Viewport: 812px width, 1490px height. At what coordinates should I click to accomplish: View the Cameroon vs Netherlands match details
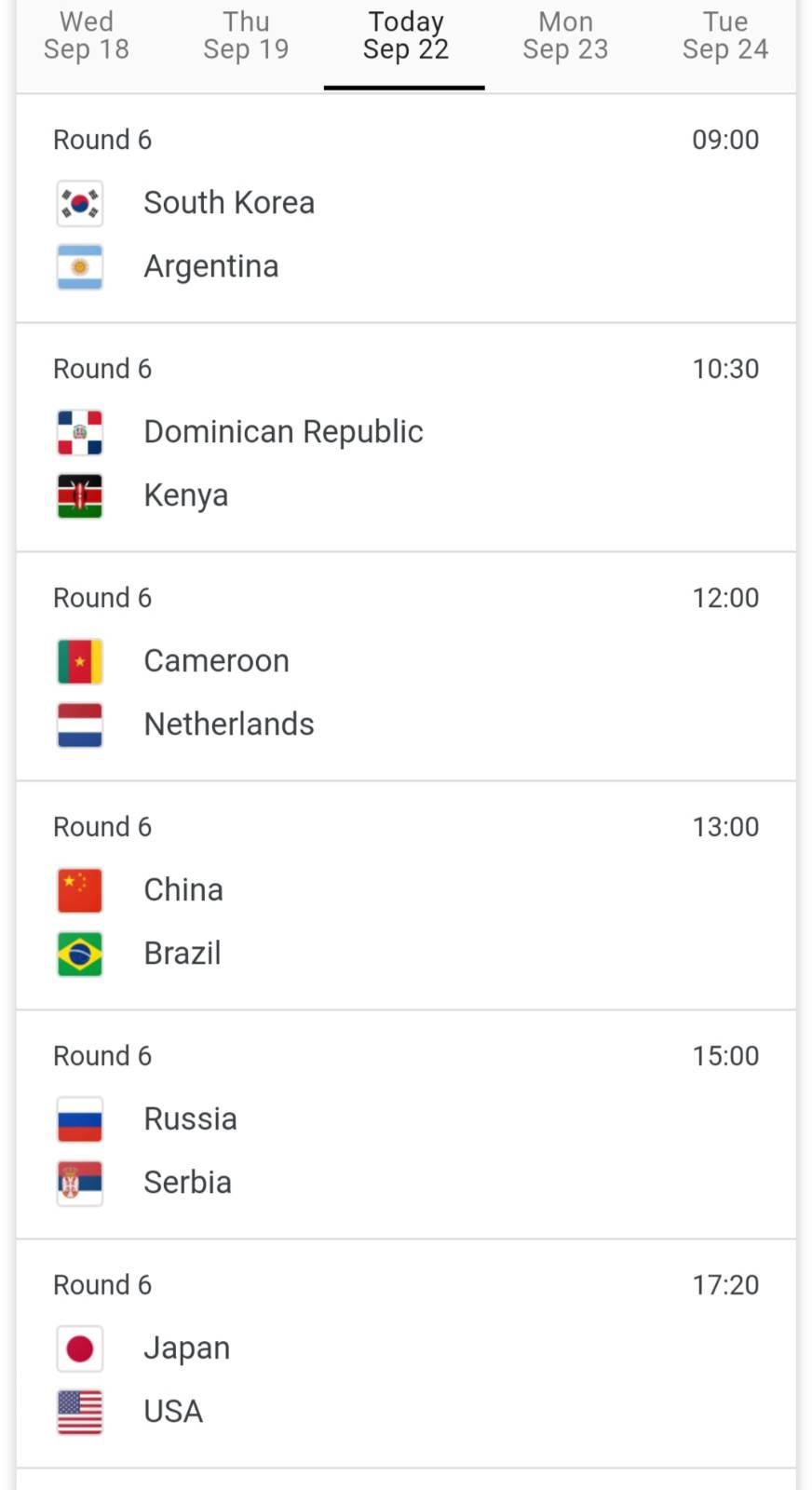[406, 667]
